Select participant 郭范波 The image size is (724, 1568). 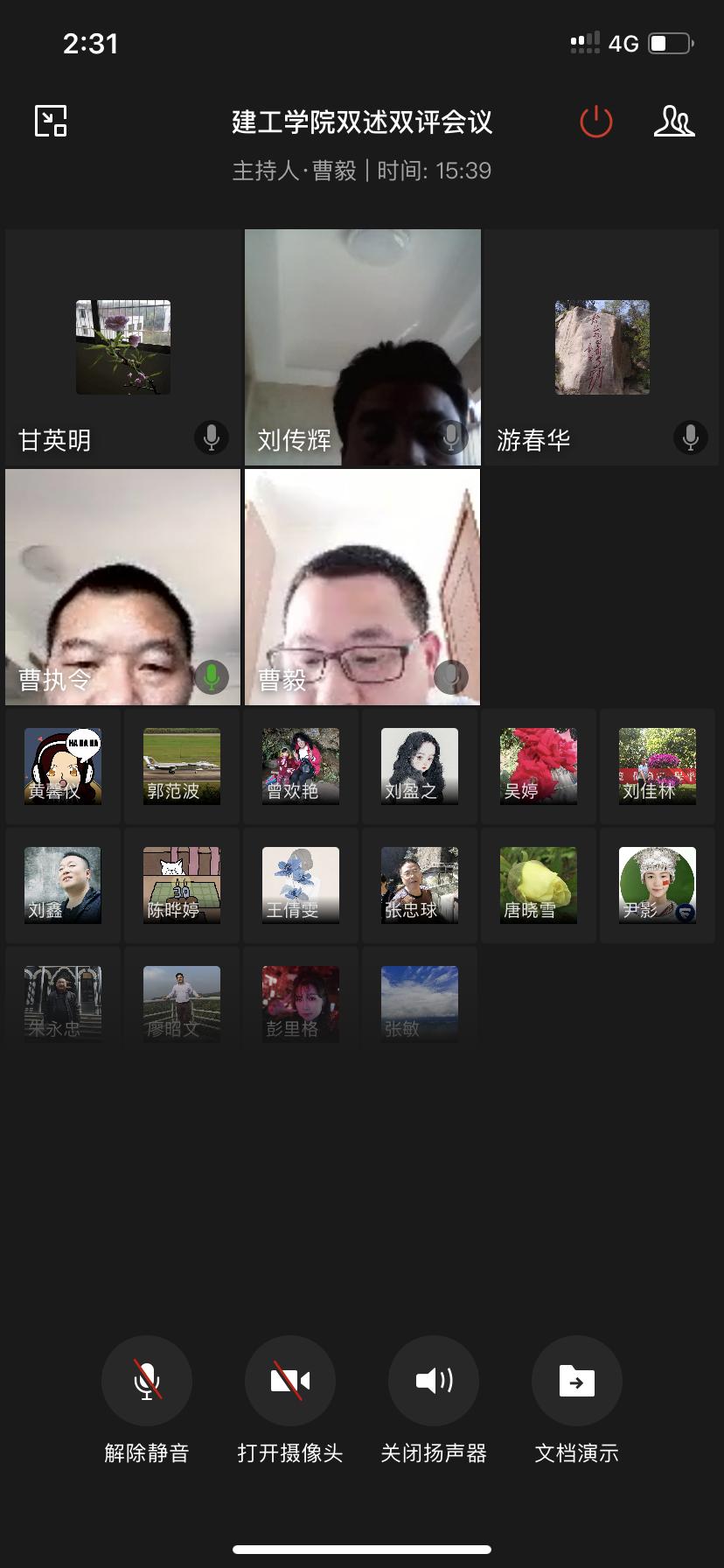click(x=182, y=766)
